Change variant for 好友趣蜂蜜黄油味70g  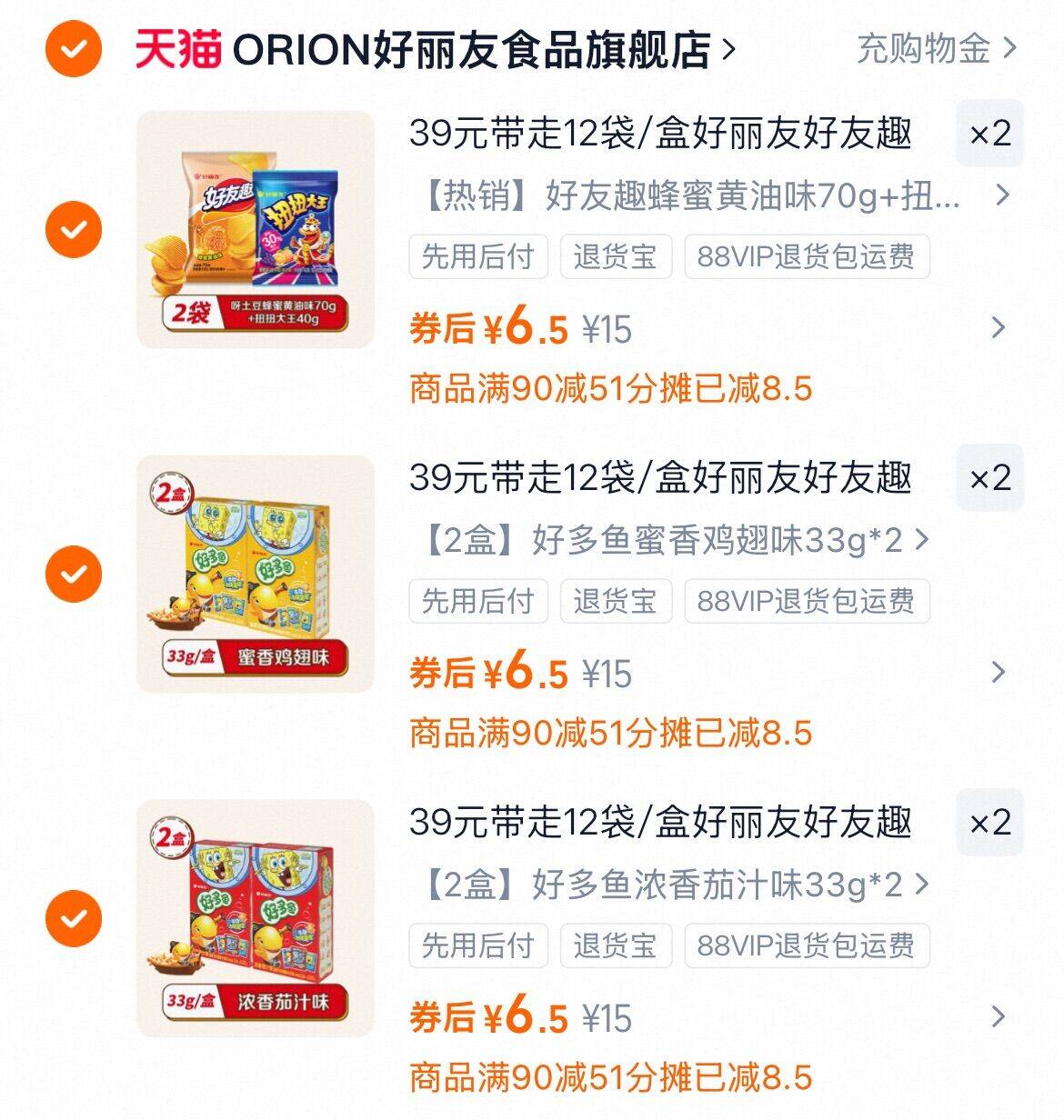(709, 195)
